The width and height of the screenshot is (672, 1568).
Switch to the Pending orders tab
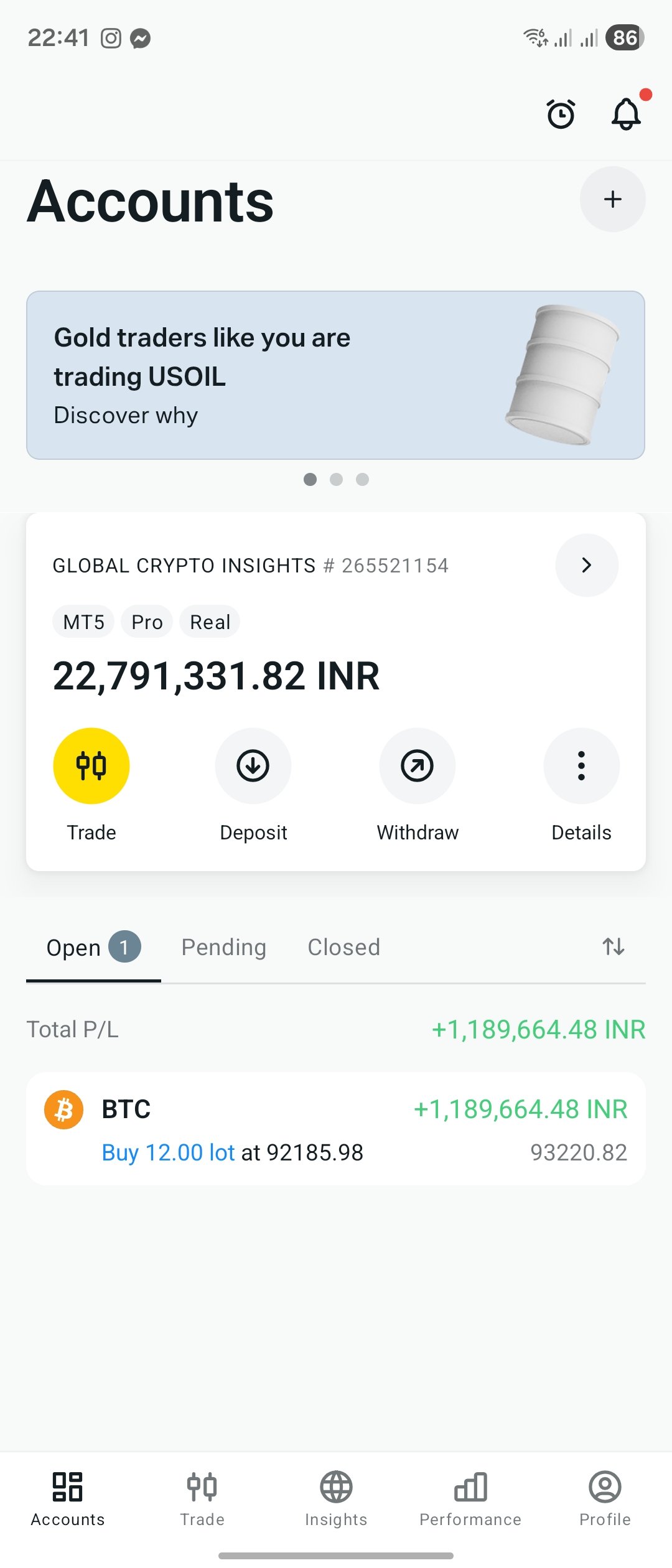224,948
